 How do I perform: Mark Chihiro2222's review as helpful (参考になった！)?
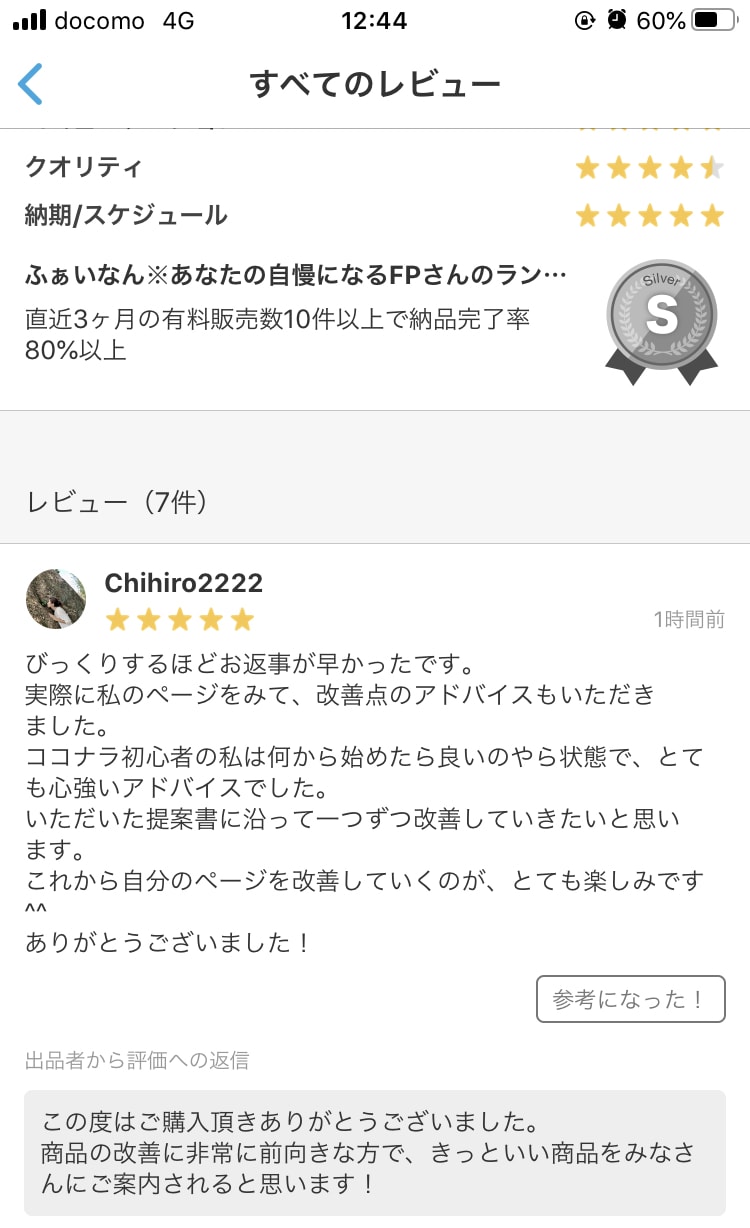(630, 999)
